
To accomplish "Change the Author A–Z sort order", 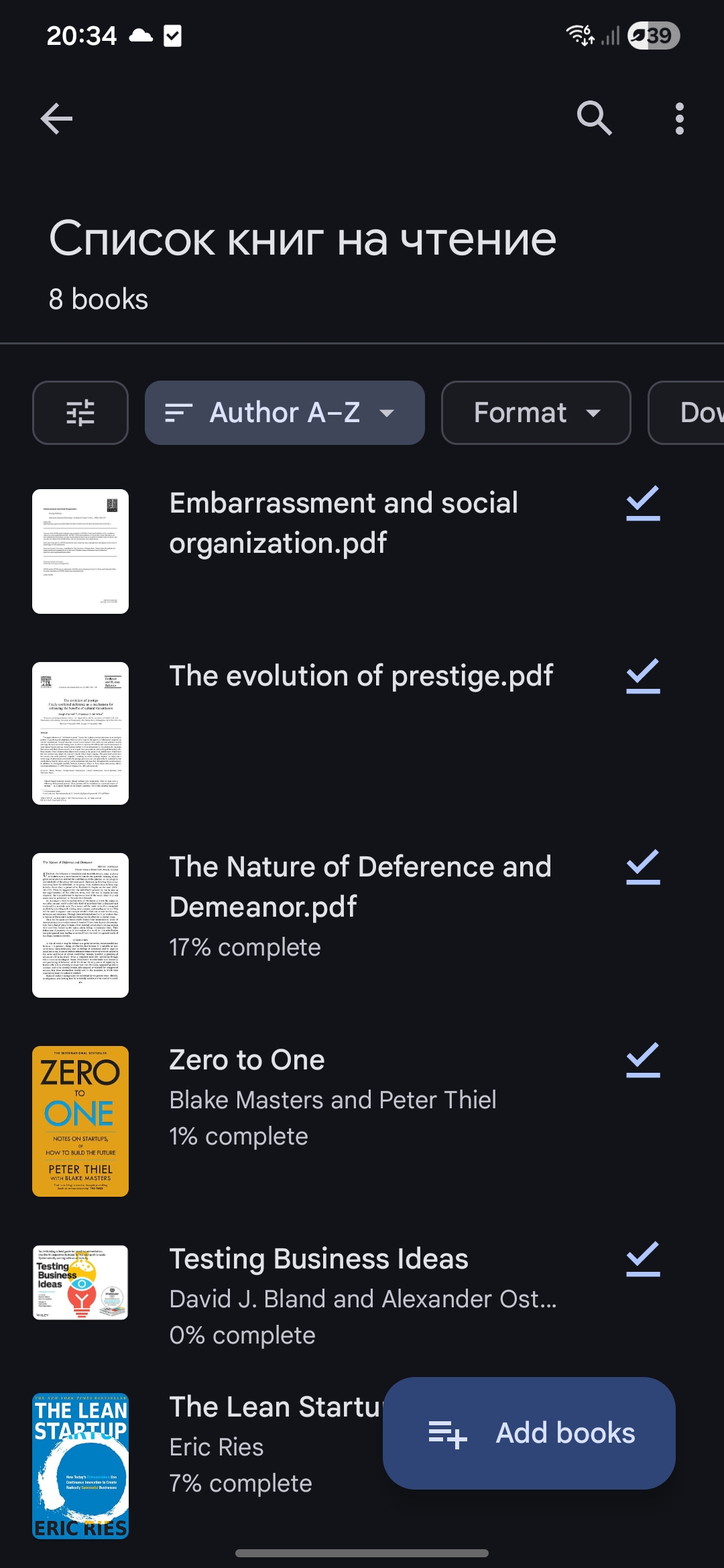I will [x=284, y=413].
